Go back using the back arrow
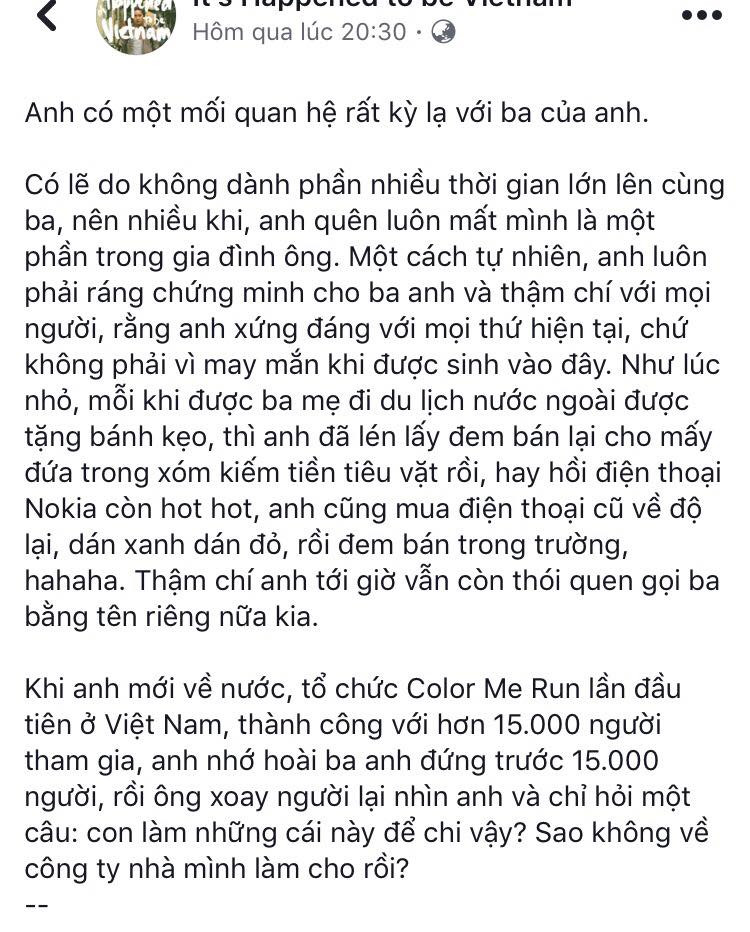Screen dimensions: 750x932 [45, 14]
